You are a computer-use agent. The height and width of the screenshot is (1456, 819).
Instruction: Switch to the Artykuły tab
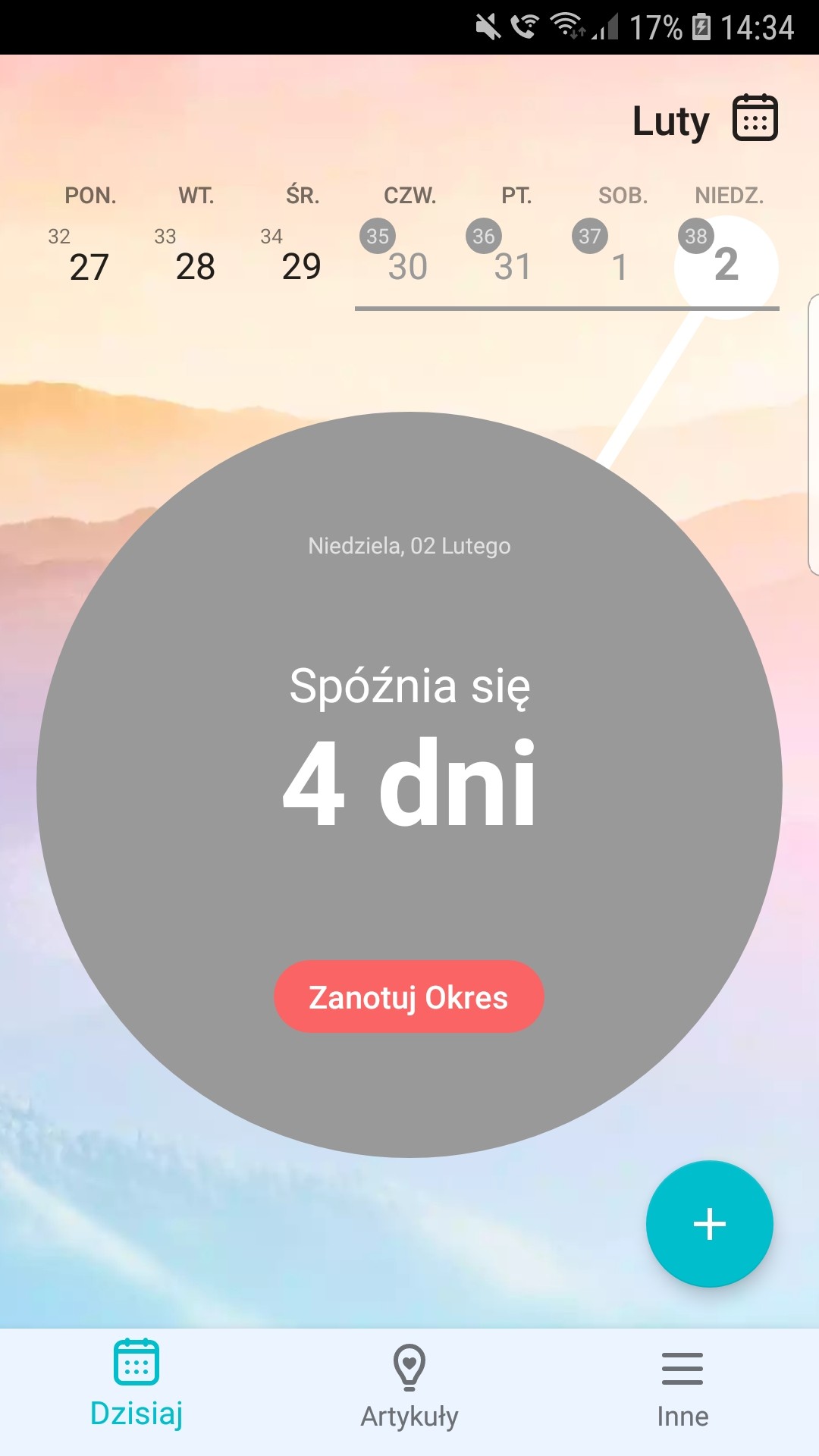point(409,1386)
